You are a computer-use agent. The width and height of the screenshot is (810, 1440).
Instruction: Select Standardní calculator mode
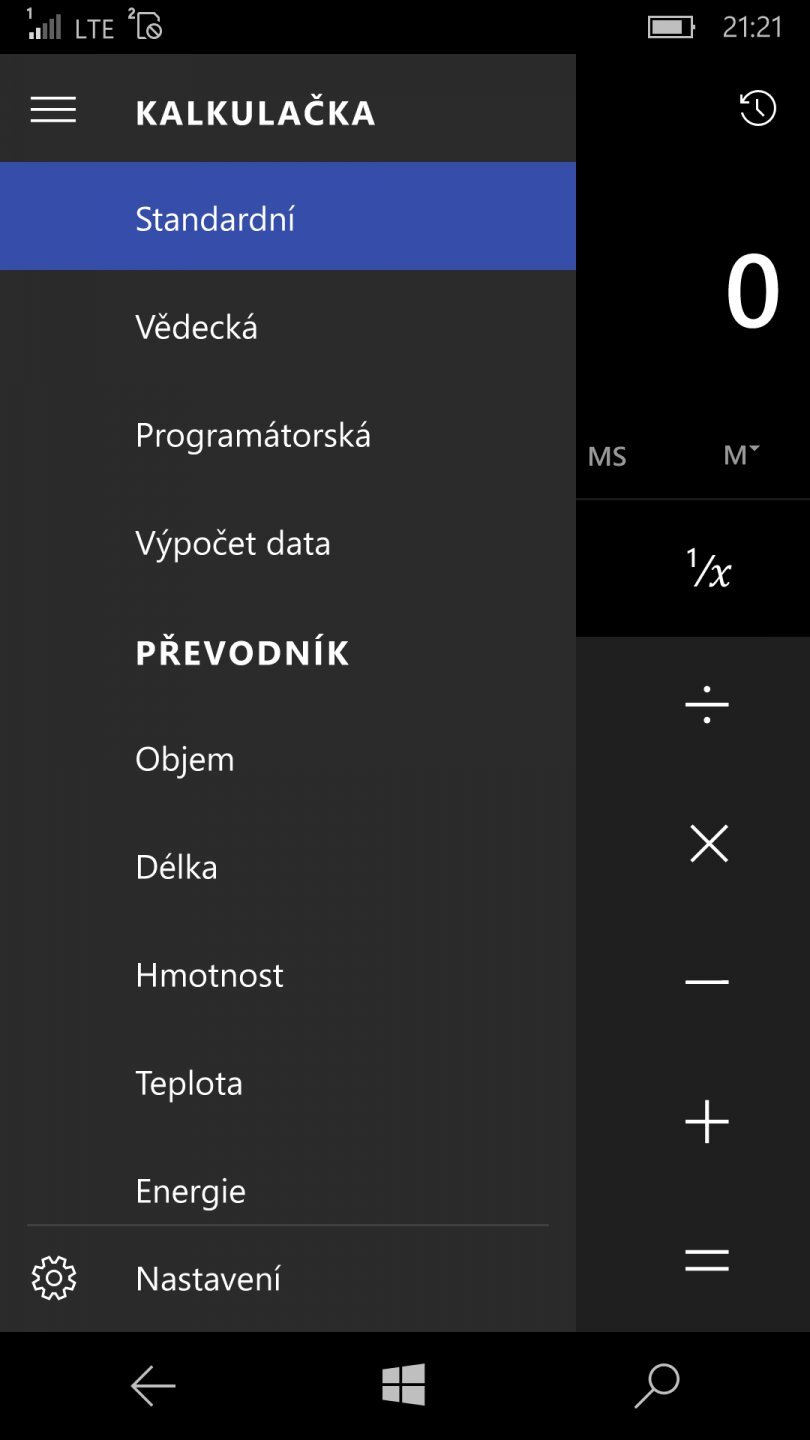tap(214, 219)
